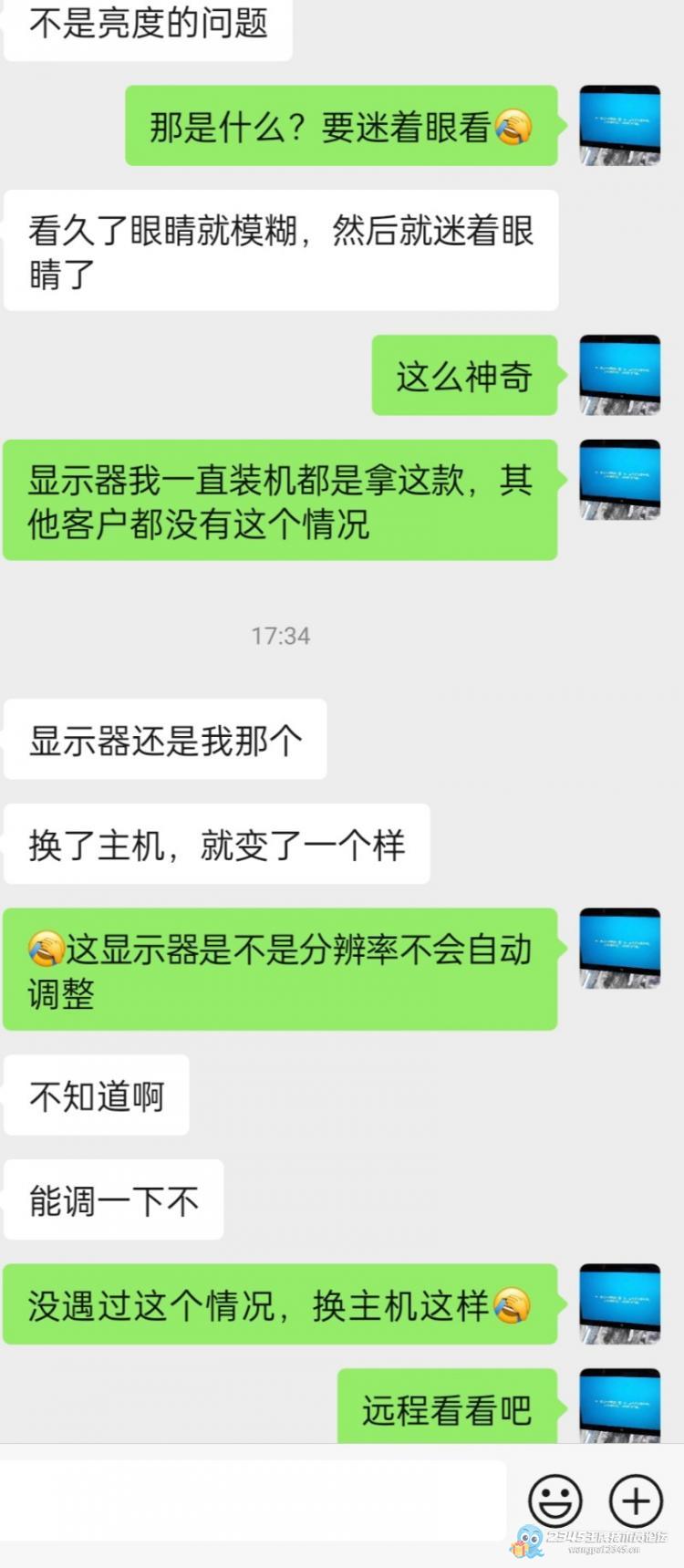View profile from avatar beside 那是什么 message
This screenshot has height=1568, width=684.
(x=620, y=125)
